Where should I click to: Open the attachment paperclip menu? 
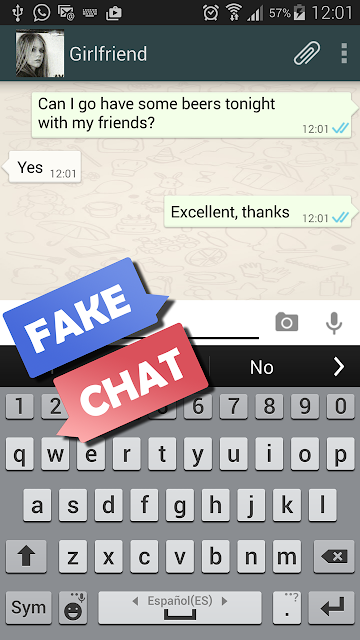(x=307, y=53)
